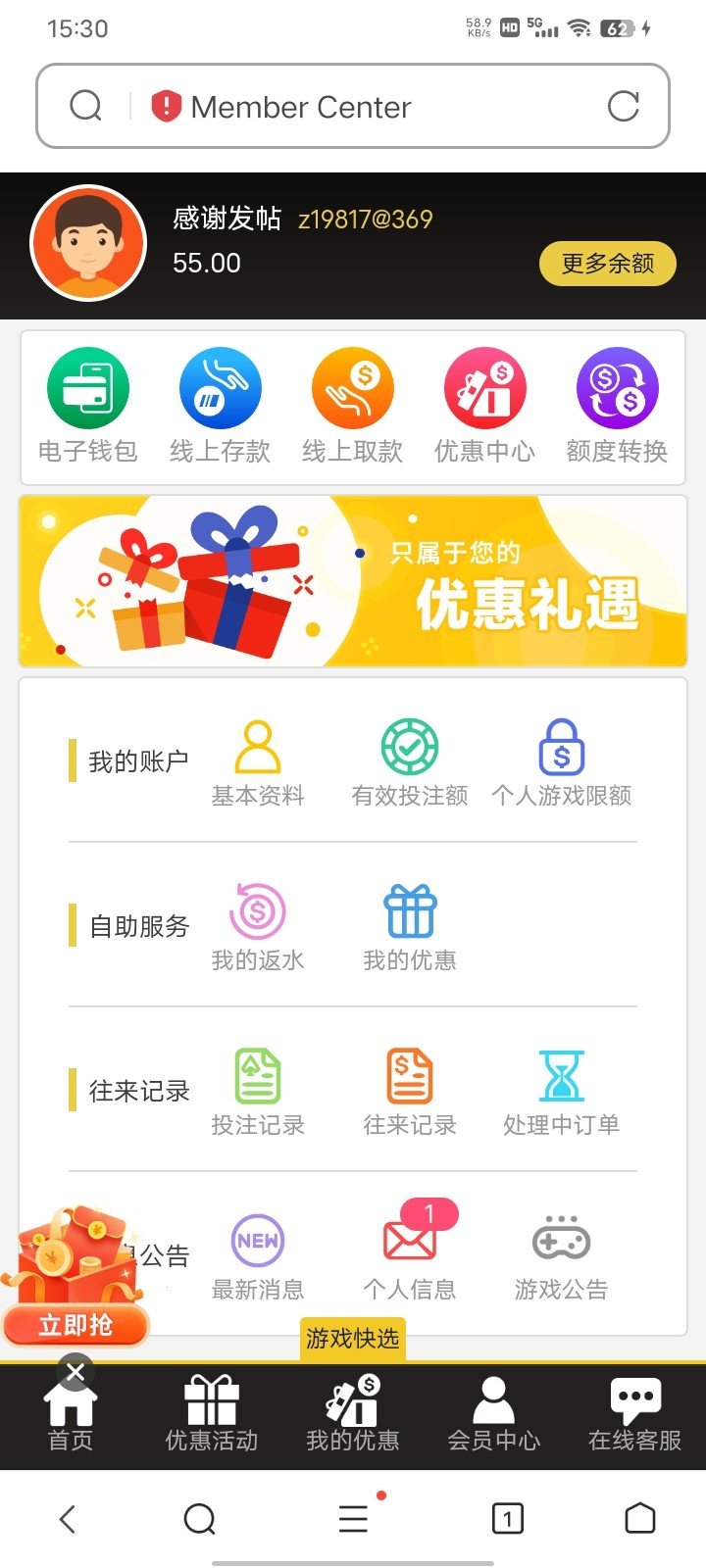This screenshot has width=706, height=1568.
Task: Open 个人游戏限额 settings
Action: tap(562, 763)
